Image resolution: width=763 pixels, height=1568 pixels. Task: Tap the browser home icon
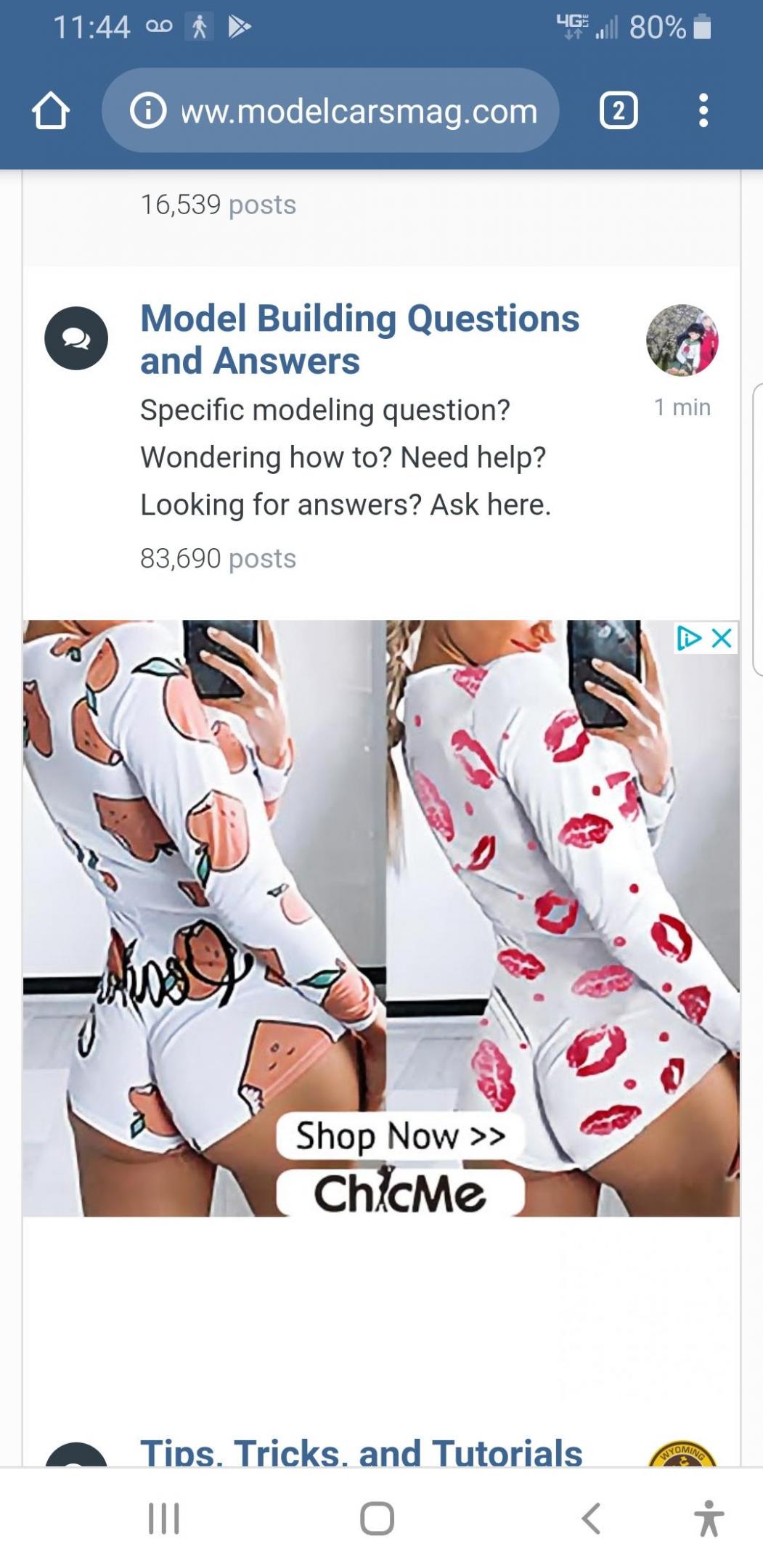point(50,111)
